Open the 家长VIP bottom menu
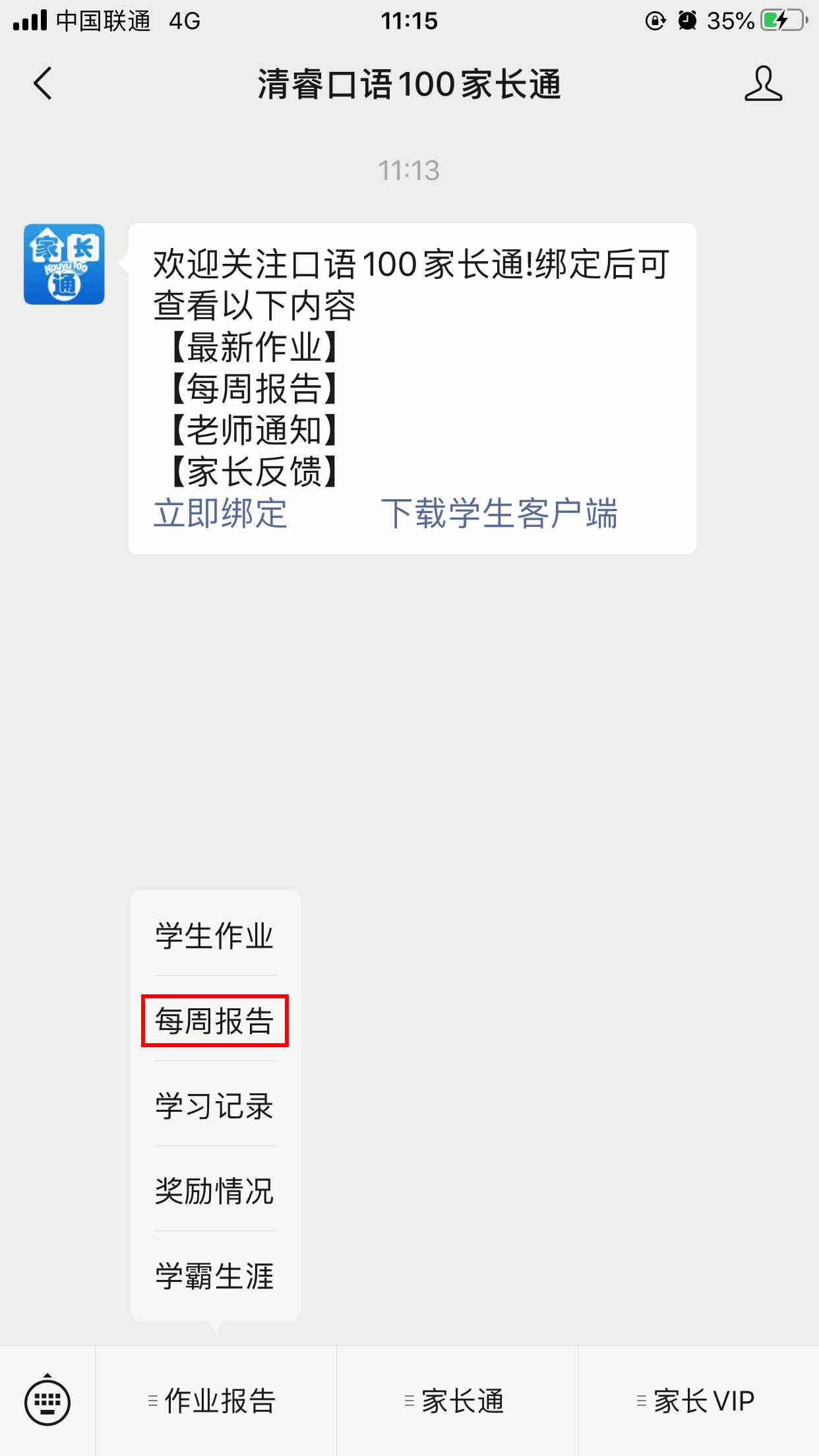The height and width of the screenshot is (1456, 819). click(x=698, y=1401)
